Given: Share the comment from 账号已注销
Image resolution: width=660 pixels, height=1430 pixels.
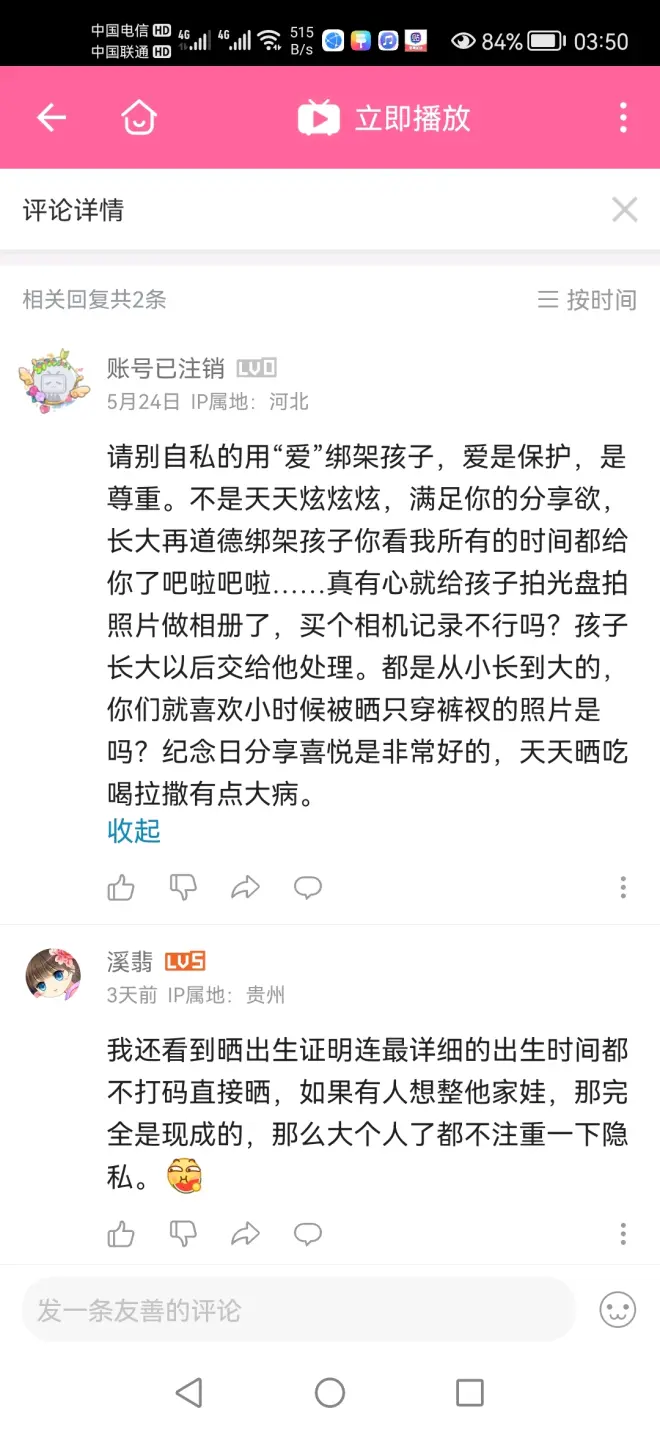Looking at the screenshot, I should pyautogui.click(x=245, y=887).
